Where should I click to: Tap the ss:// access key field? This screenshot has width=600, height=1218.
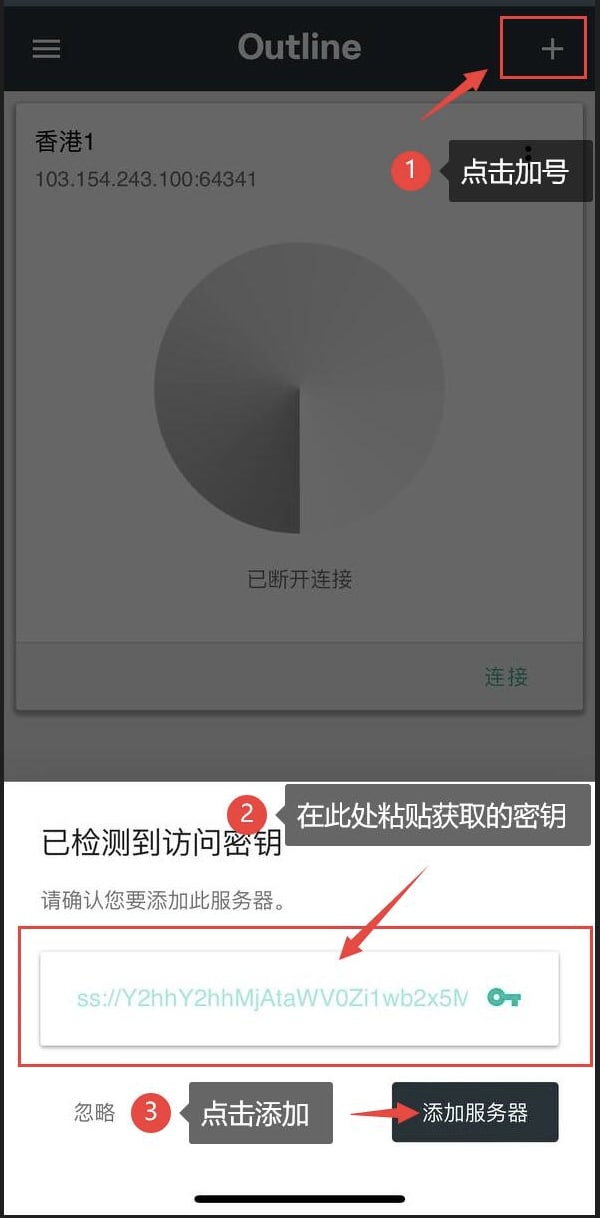tap(272, 998)
